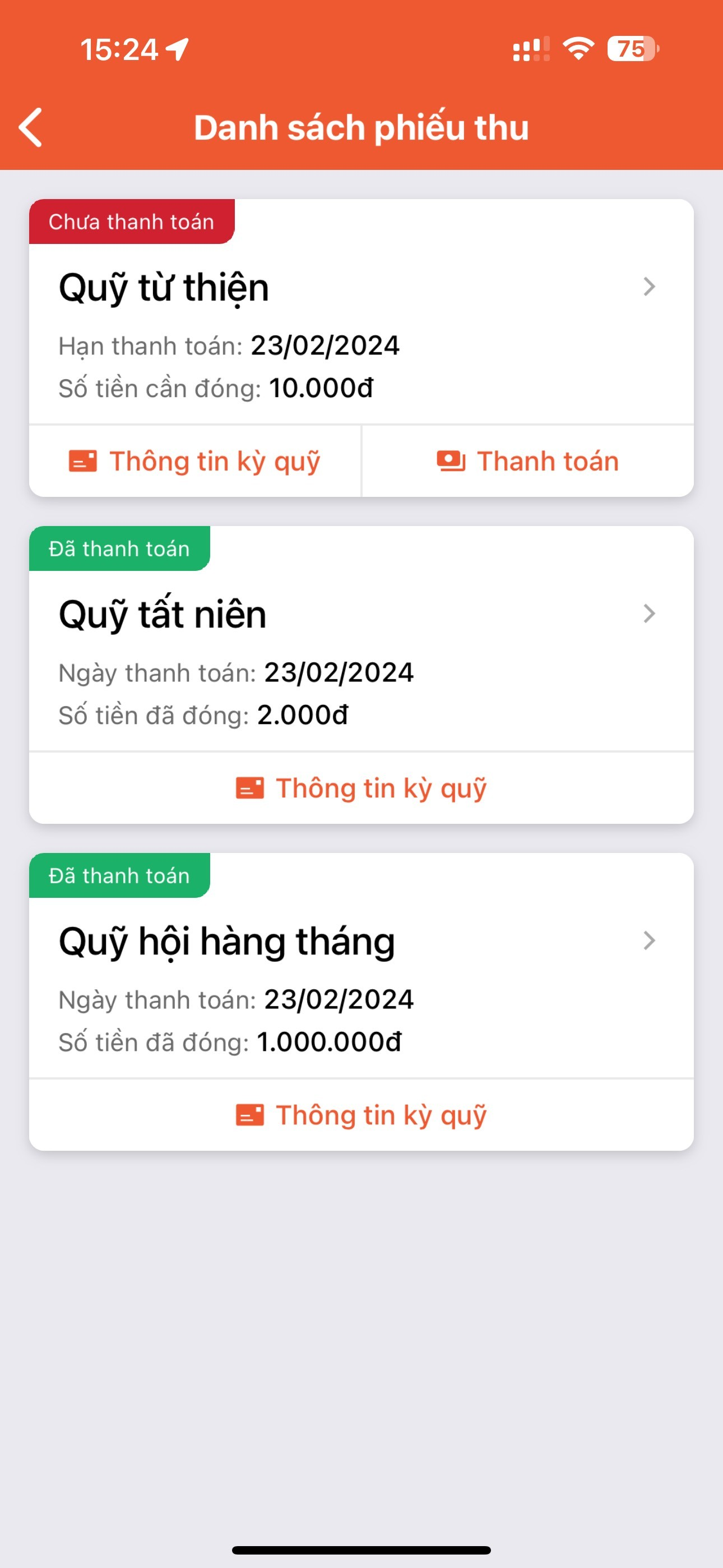Check Thông tin kỳ quỹ of Quỹ hội hàng tháng
The height and width of the screenshot is (1568, 723).
coord(361,1115)
